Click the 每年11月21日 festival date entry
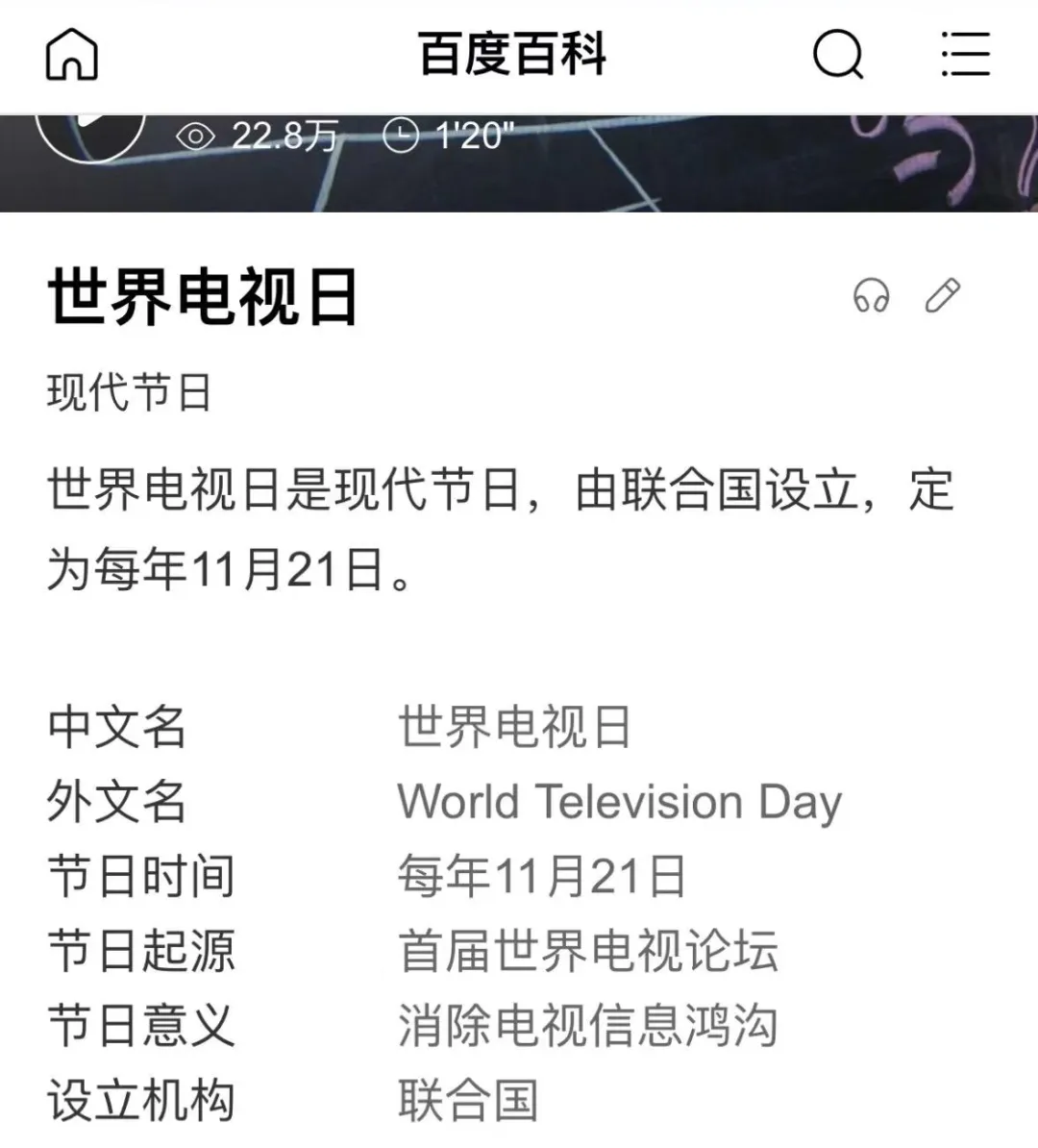Viewport: 1038px width, 1148px height. click(x=543, y=875)
